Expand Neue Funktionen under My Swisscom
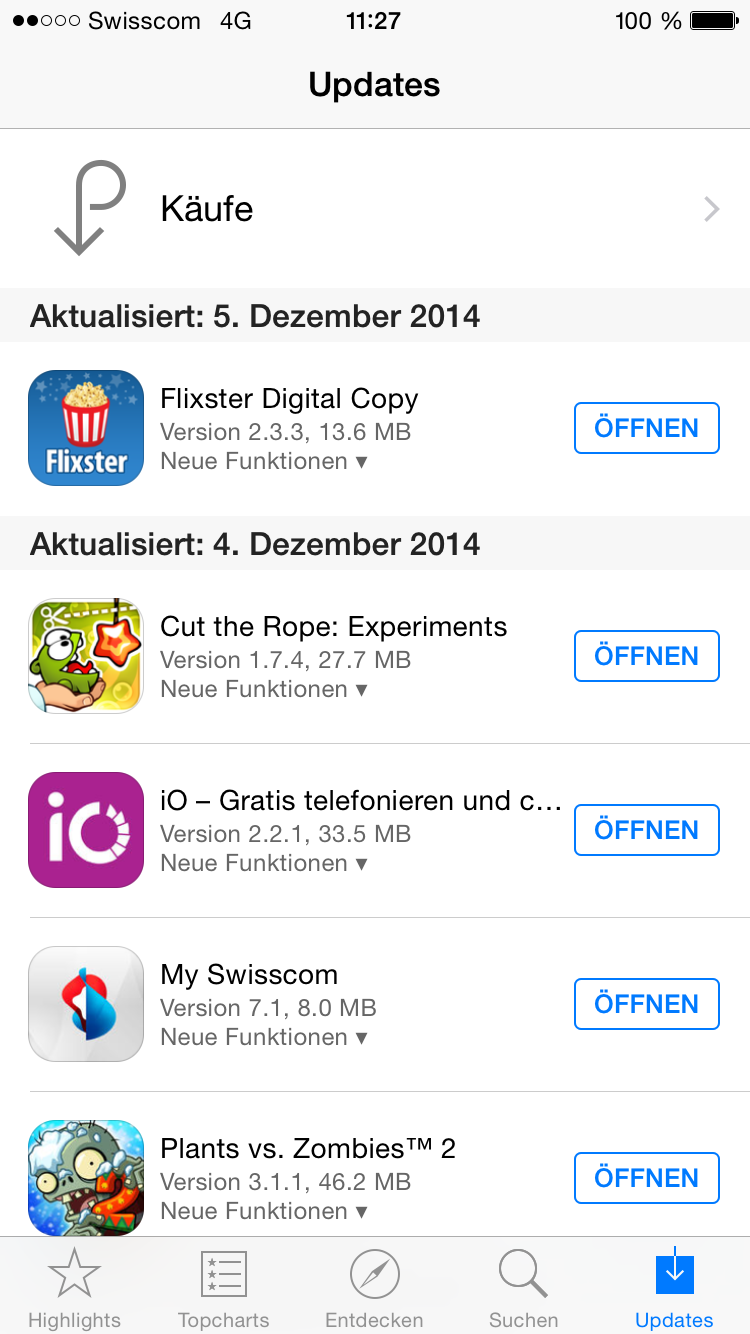This screenshot has width=750, height=1334. 264,1038
